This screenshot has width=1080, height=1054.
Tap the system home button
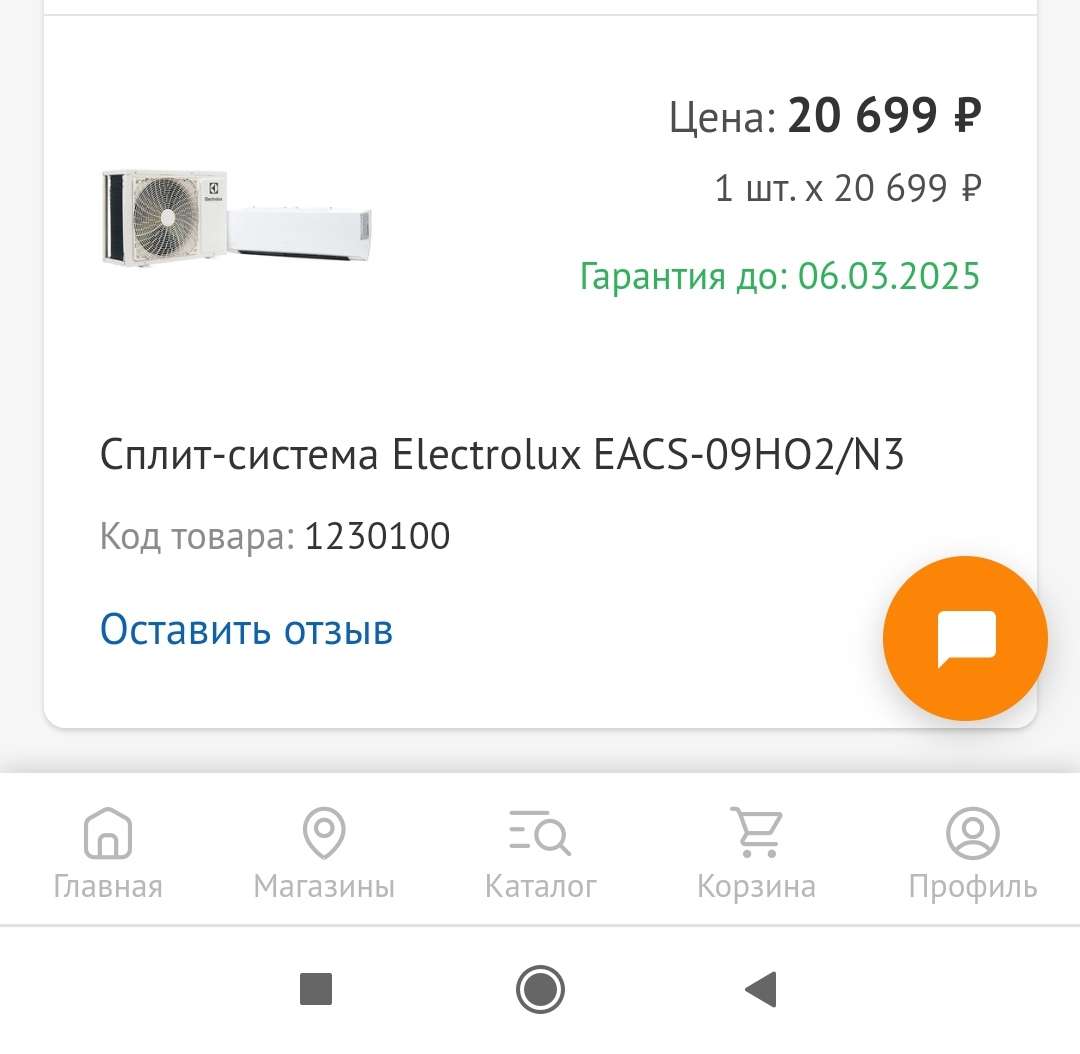(x=540, y=990)
